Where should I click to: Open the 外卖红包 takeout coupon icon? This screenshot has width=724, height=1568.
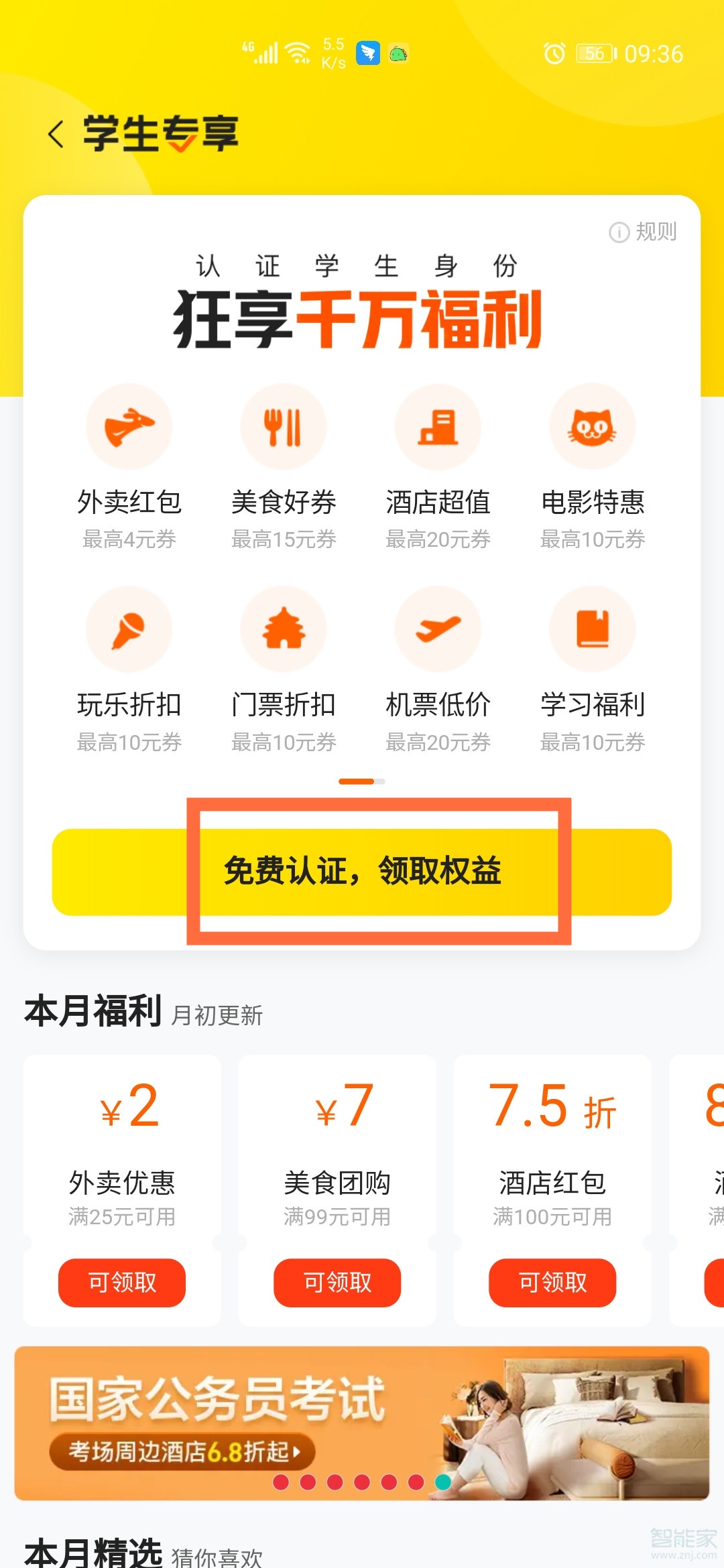tap(129, 427)
